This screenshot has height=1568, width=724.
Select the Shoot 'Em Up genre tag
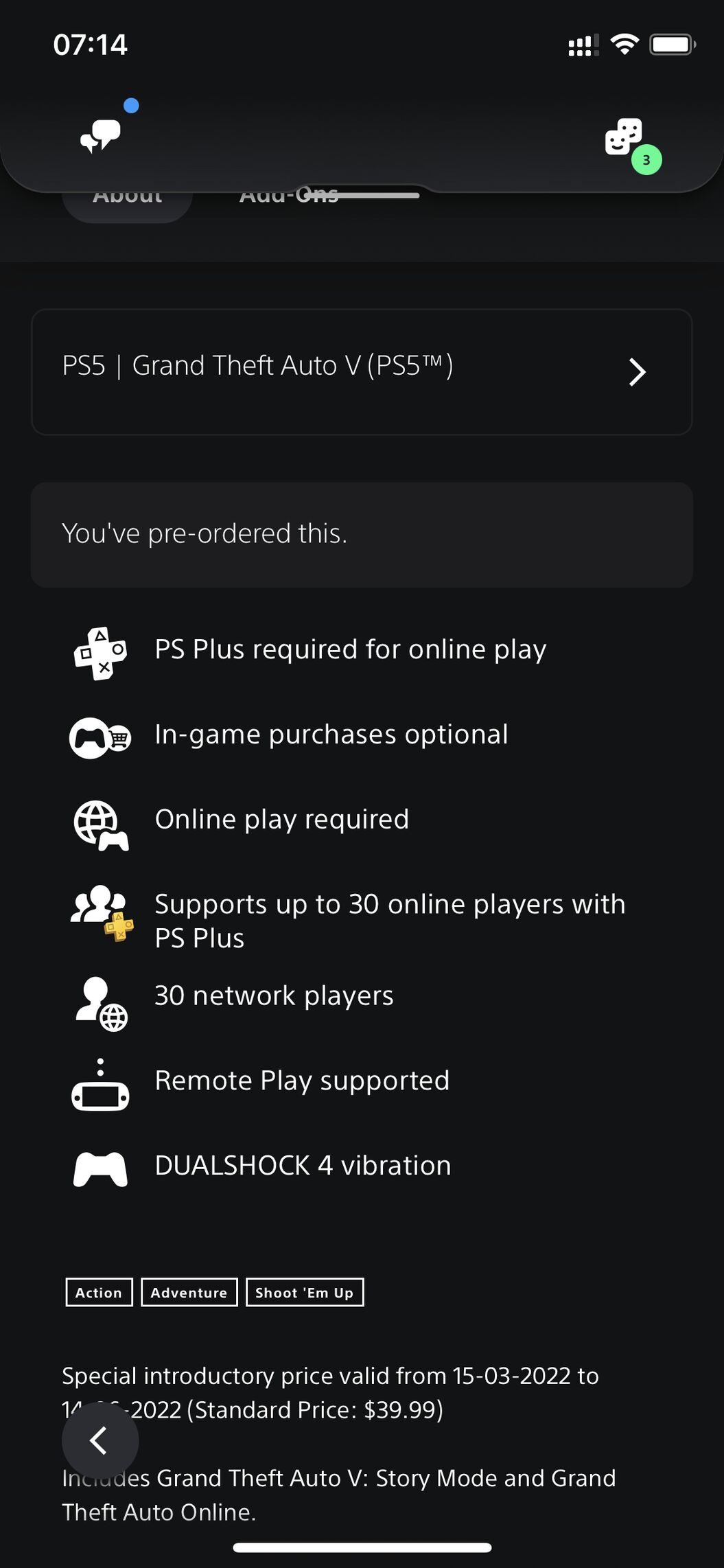pos(304,1292)
